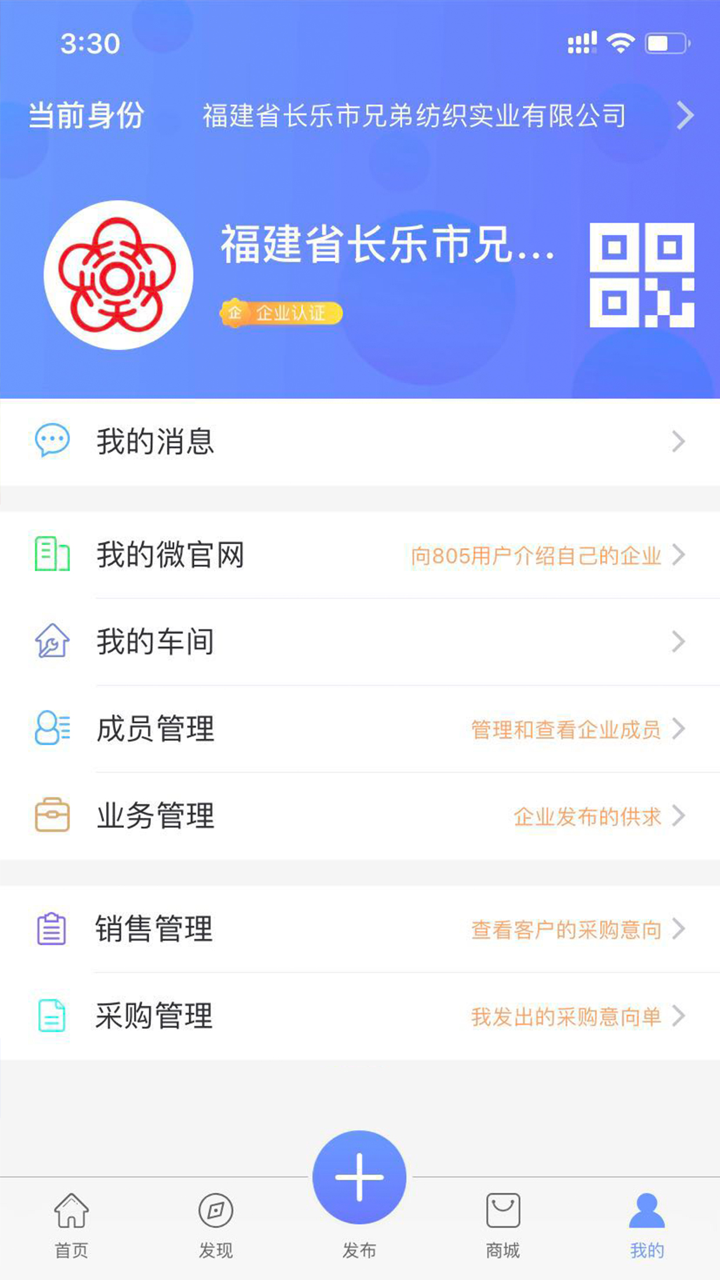Select the 我的微官网 document icon
Image resolution: width=720 pixels, height=1280 pixels.
point(51,554)
